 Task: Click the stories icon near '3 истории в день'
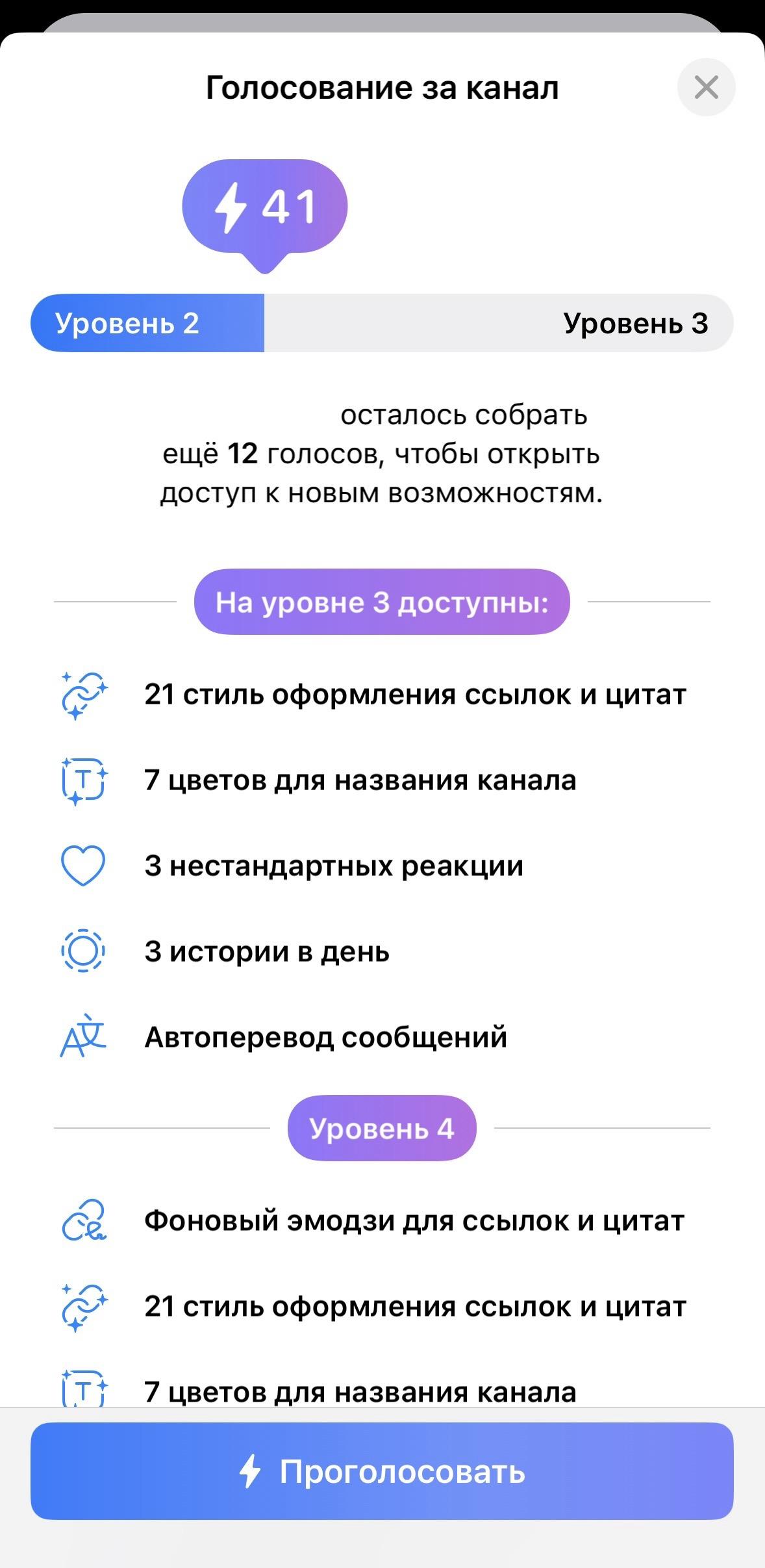(x=84, y=951)
